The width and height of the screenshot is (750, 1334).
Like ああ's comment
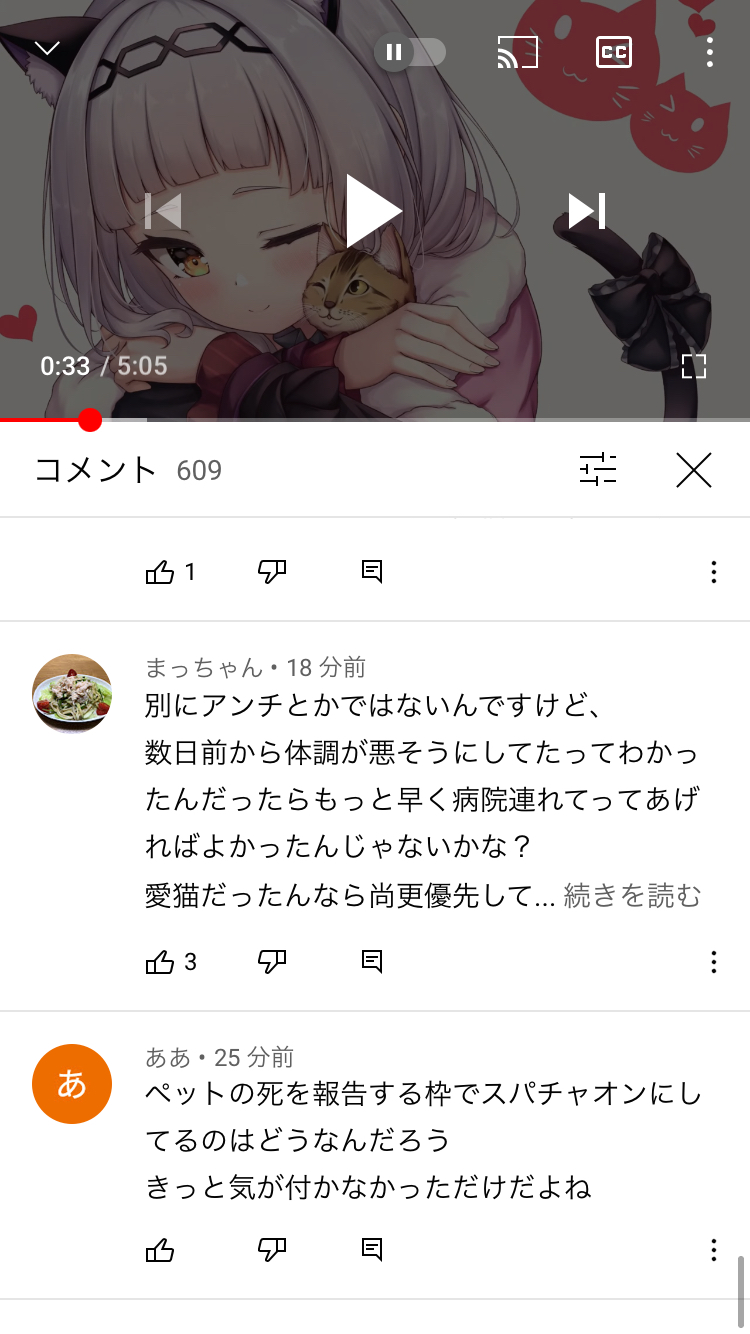[160, 1249]
